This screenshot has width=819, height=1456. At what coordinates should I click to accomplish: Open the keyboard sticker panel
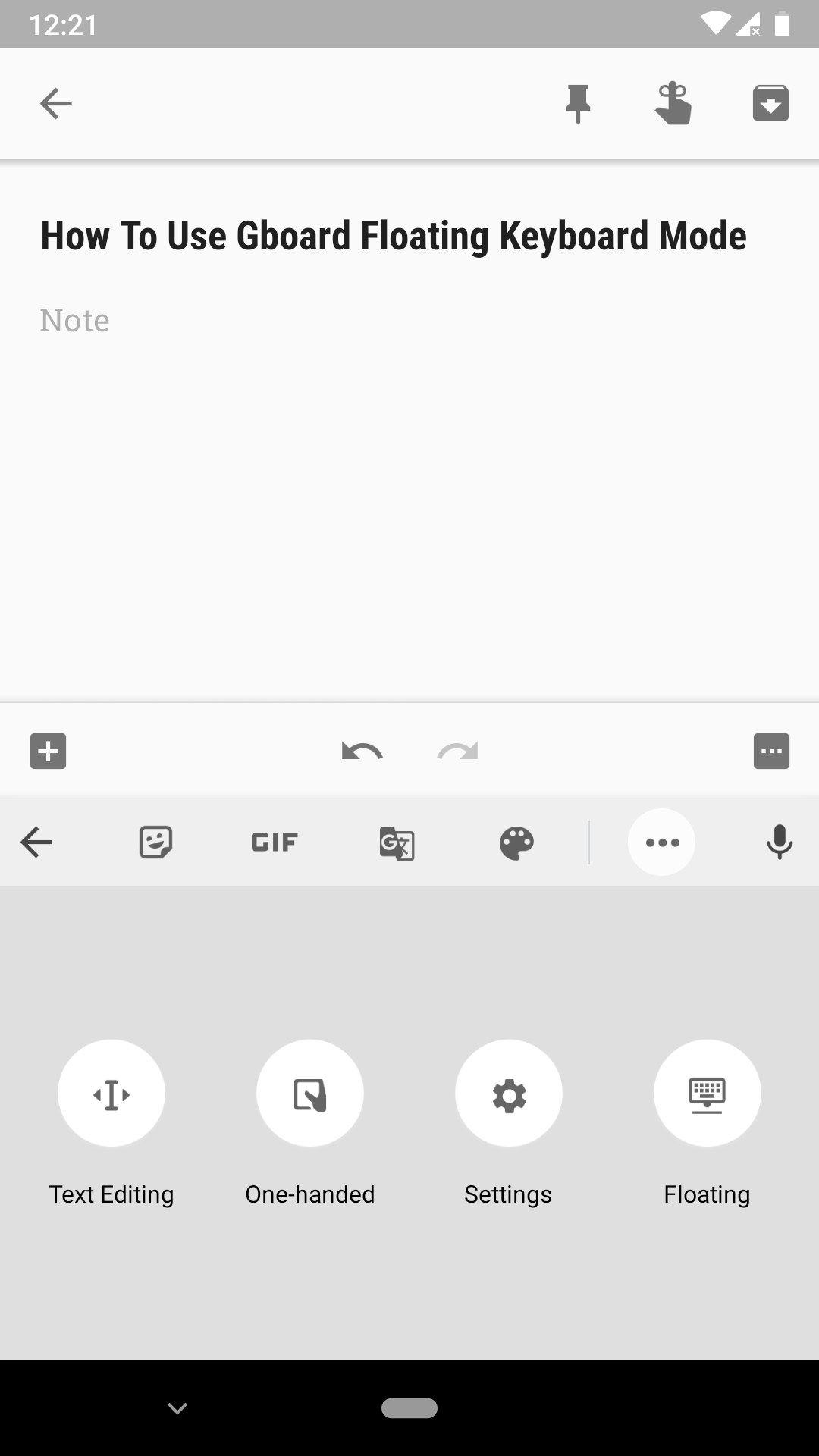[155, 842]
